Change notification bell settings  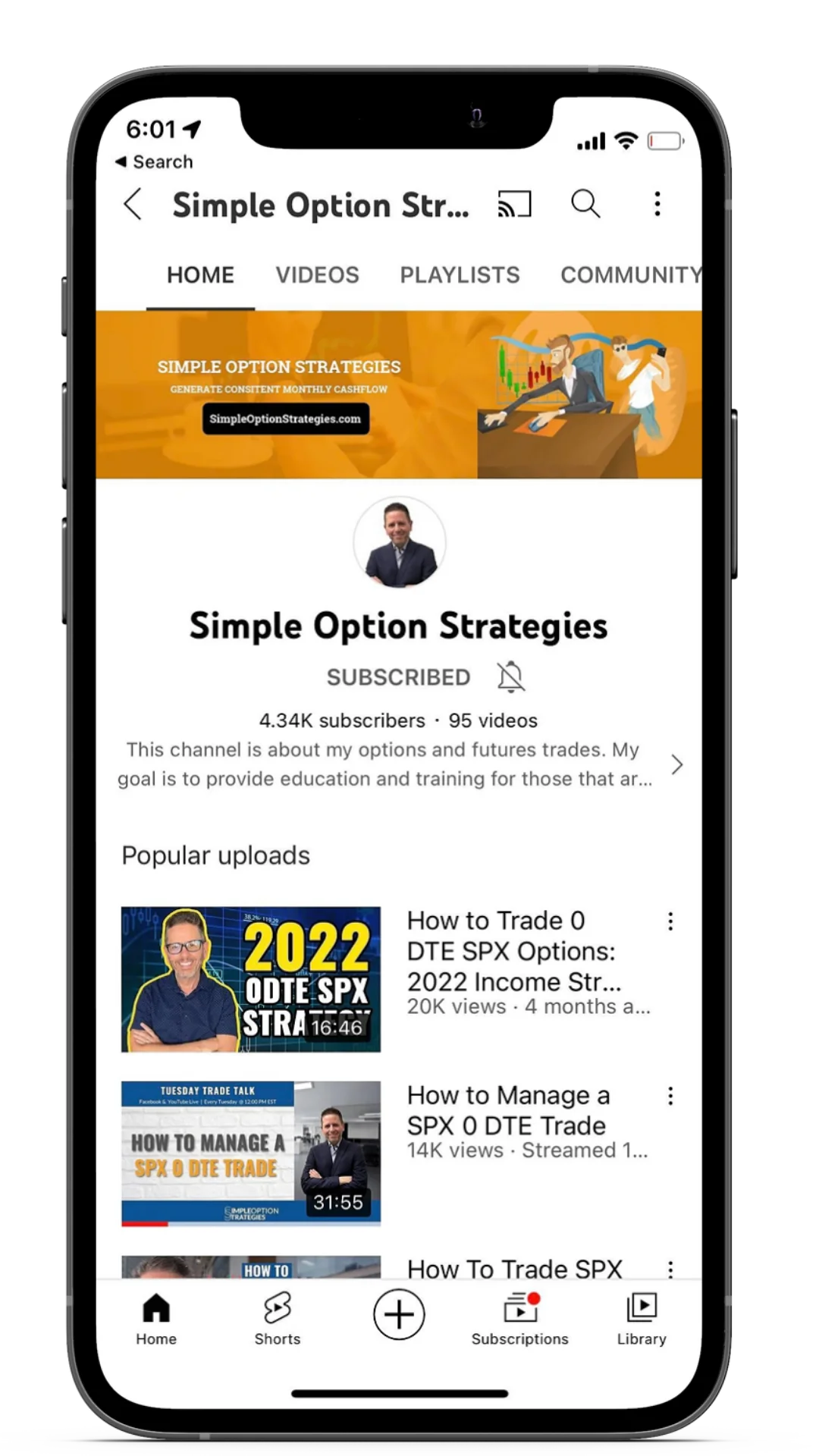pyautogui.click(x=511, y=676)
